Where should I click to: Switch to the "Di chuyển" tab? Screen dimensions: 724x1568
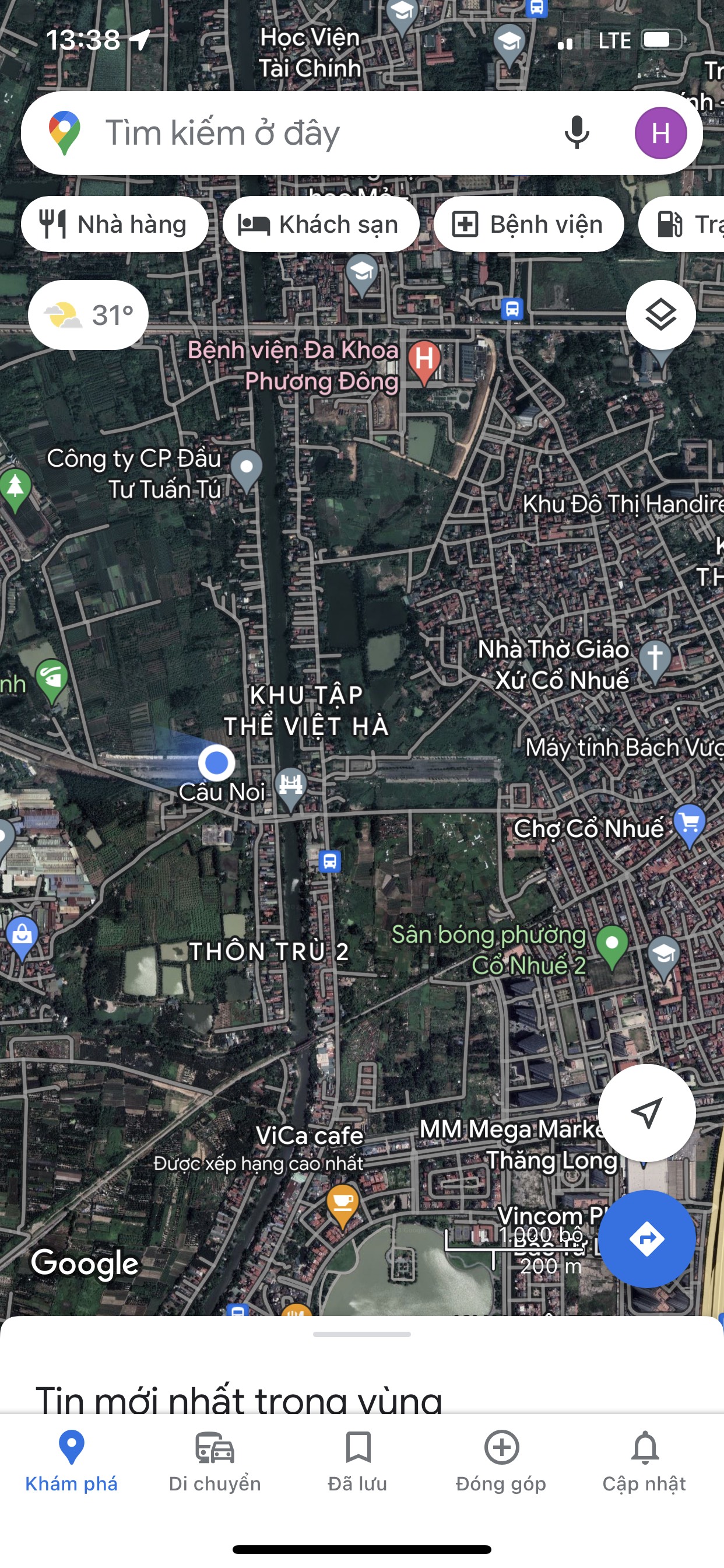[x=215, y=1461]
